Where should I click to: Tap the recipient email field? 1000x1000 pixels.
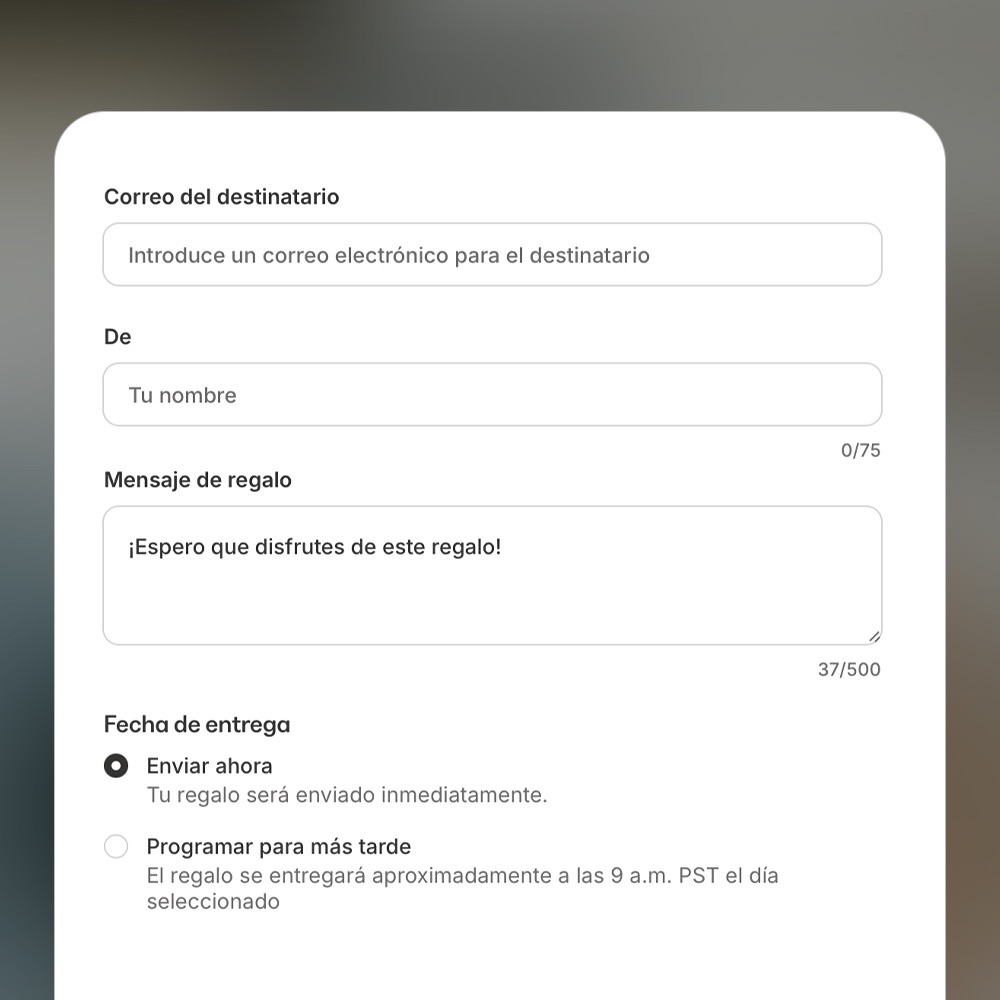click(x=492, y=255)
